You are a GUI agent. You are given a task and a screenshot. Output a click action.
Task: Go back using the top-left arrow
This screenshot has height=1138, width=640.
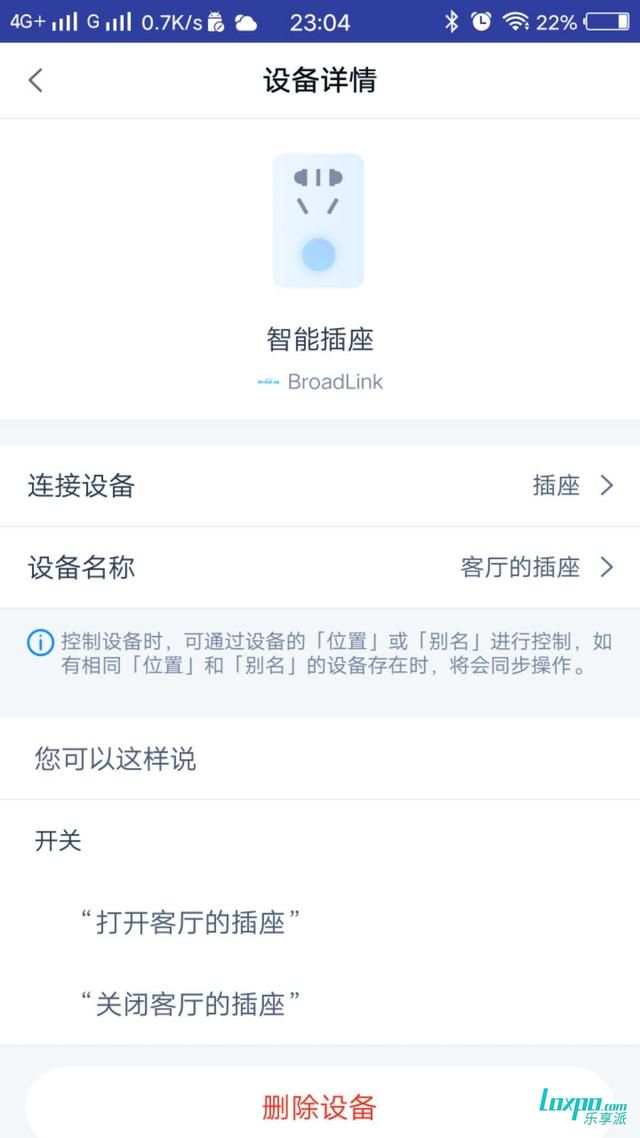click(36, 80)
